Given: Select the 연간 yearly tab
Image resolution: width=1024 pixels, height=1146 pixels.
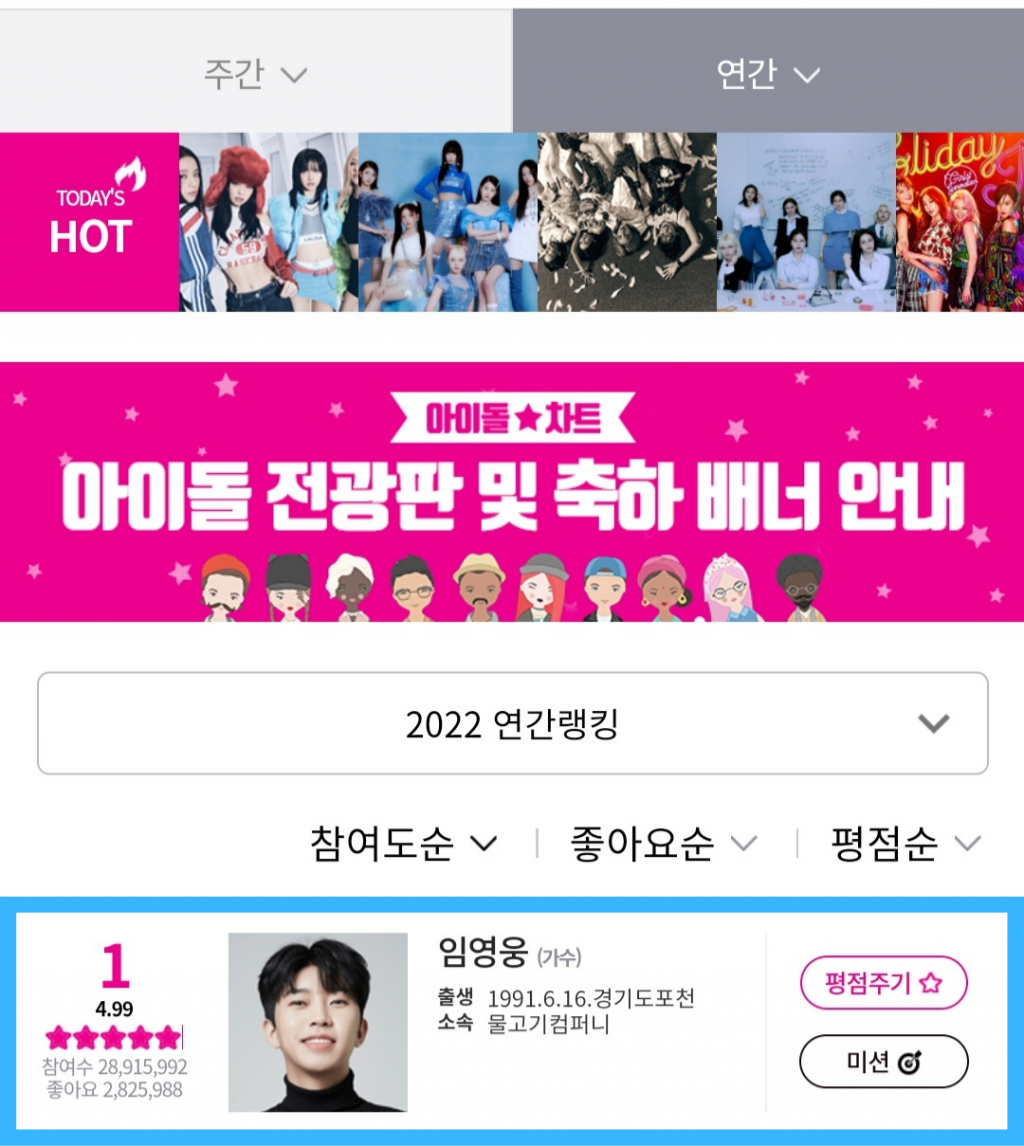Looking at the screenshot, I should [x=768, y=74].
